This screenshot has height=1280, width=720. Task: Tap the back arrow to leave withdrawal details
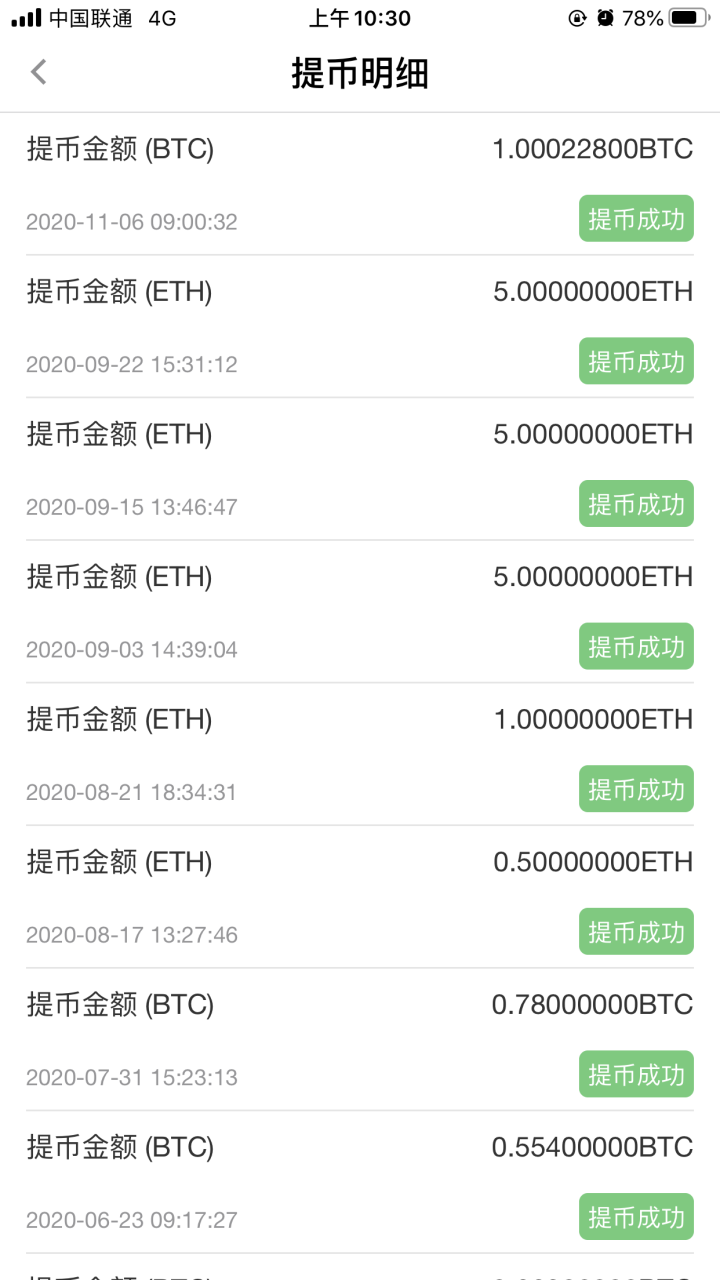[x=38, y=72]
